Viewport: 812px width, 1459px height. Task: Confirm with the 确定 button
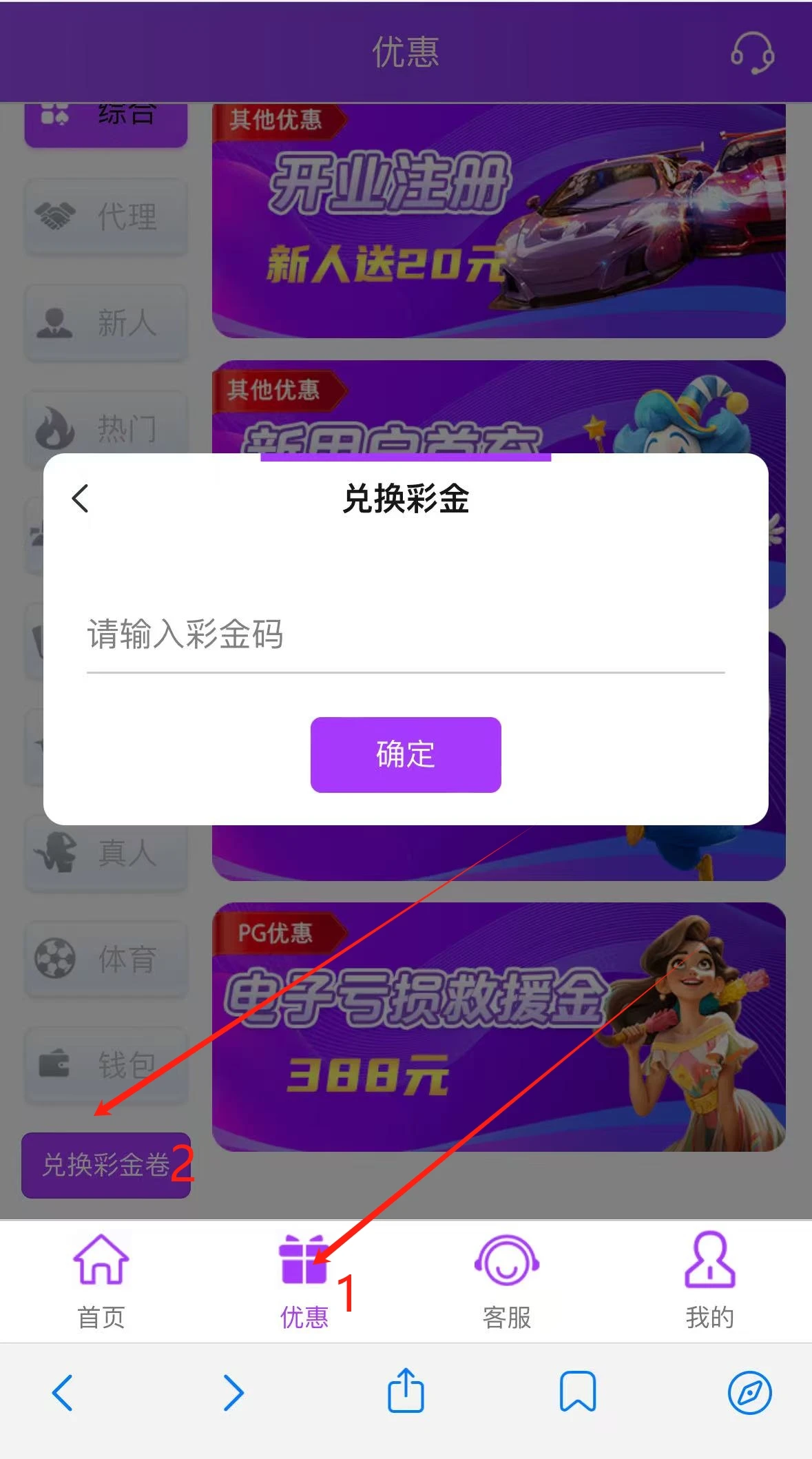[x=405, y=754]
